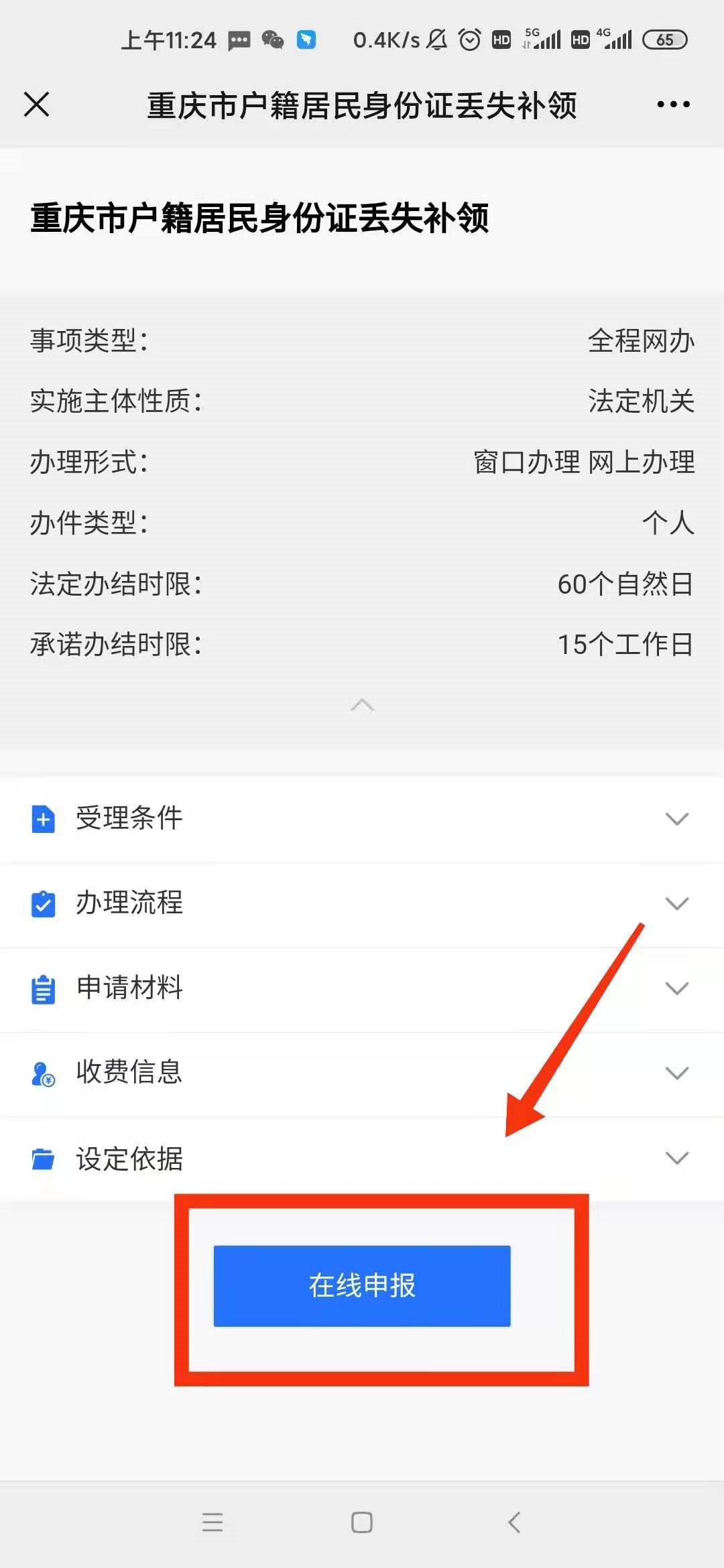Tap the 在线申报 button
Image resolution: width=724 pixels, height=1568 pixels.
click(362, 1285)
